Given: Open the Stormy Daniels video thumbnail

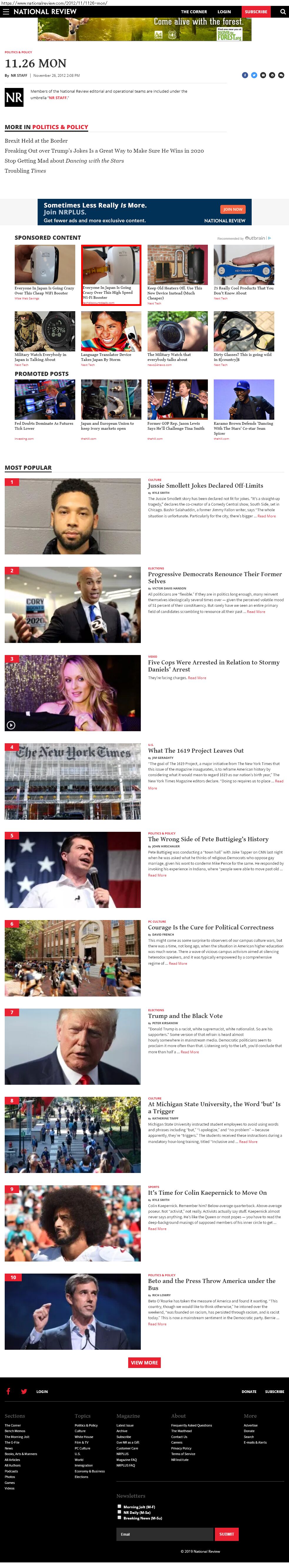Looking at the screenshot, I should [72, 693].
